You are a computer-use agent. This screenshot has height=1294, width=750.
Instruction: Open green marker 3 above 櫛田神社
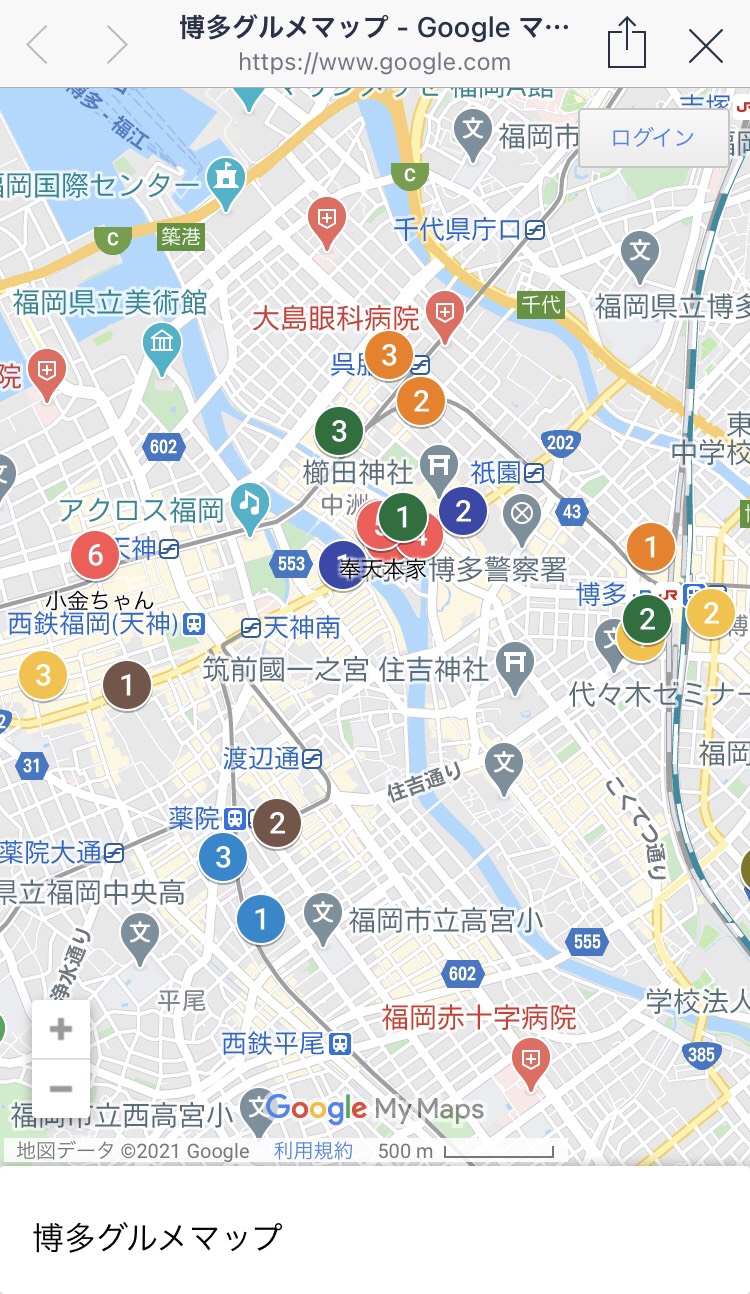339,431
